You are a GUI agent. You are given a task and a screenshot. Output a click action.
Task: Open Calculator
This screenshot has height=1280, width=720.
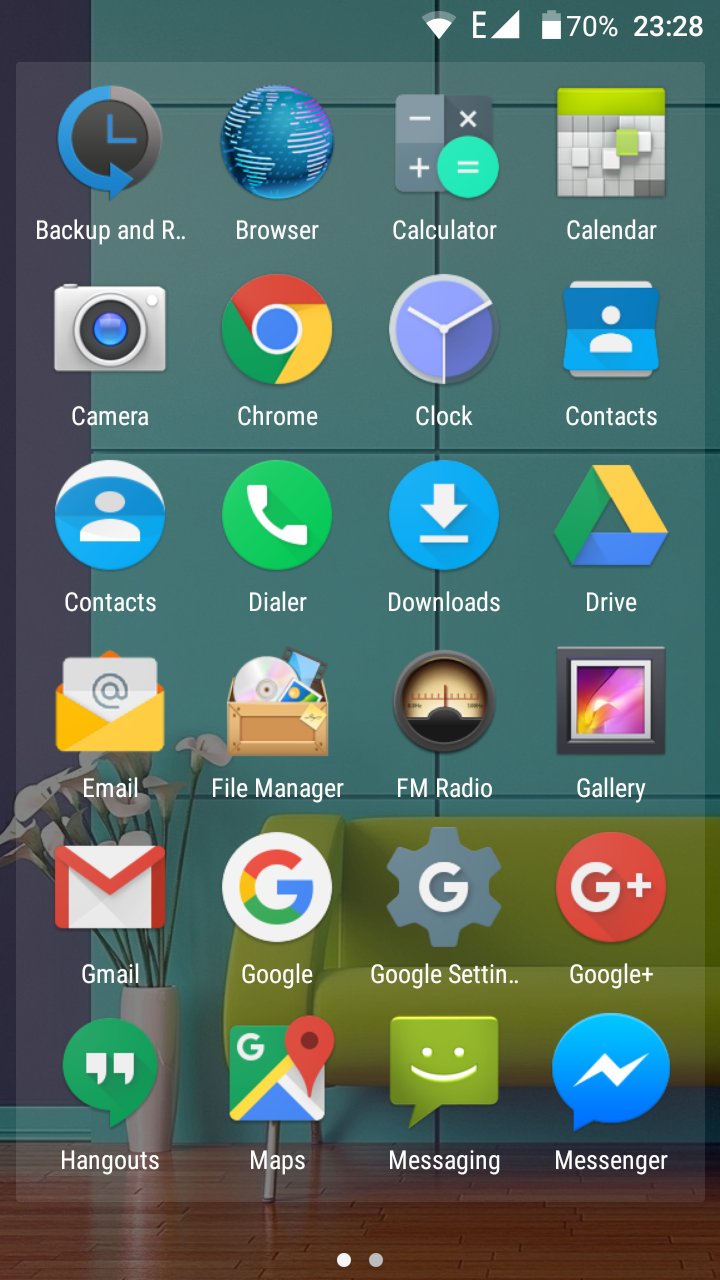click(x=444, y=143)
